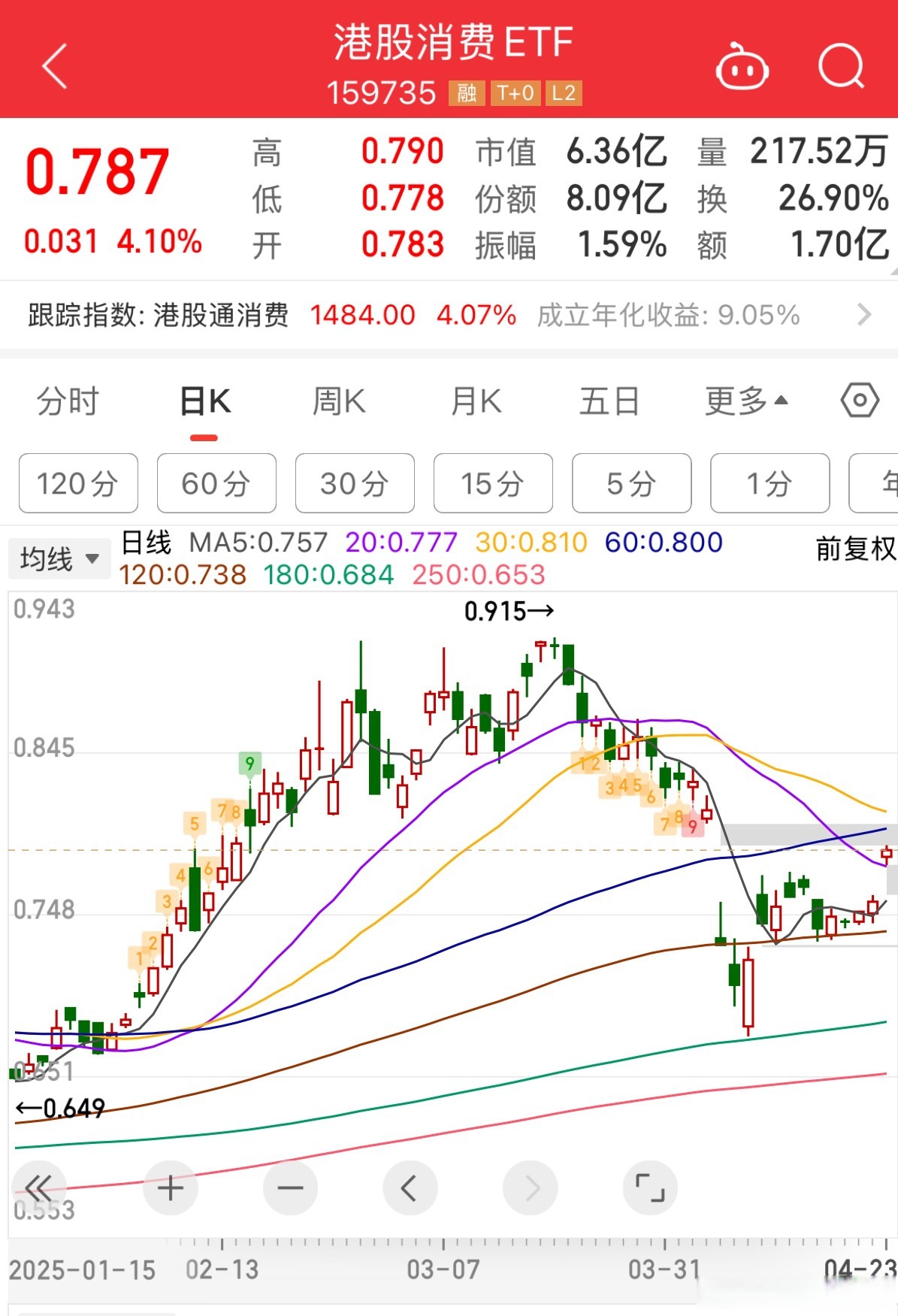This screenshot has width=898, height=1316.
Task: Zoom into the K-line chart with plus icon
Action: [x=171, y=1187]
